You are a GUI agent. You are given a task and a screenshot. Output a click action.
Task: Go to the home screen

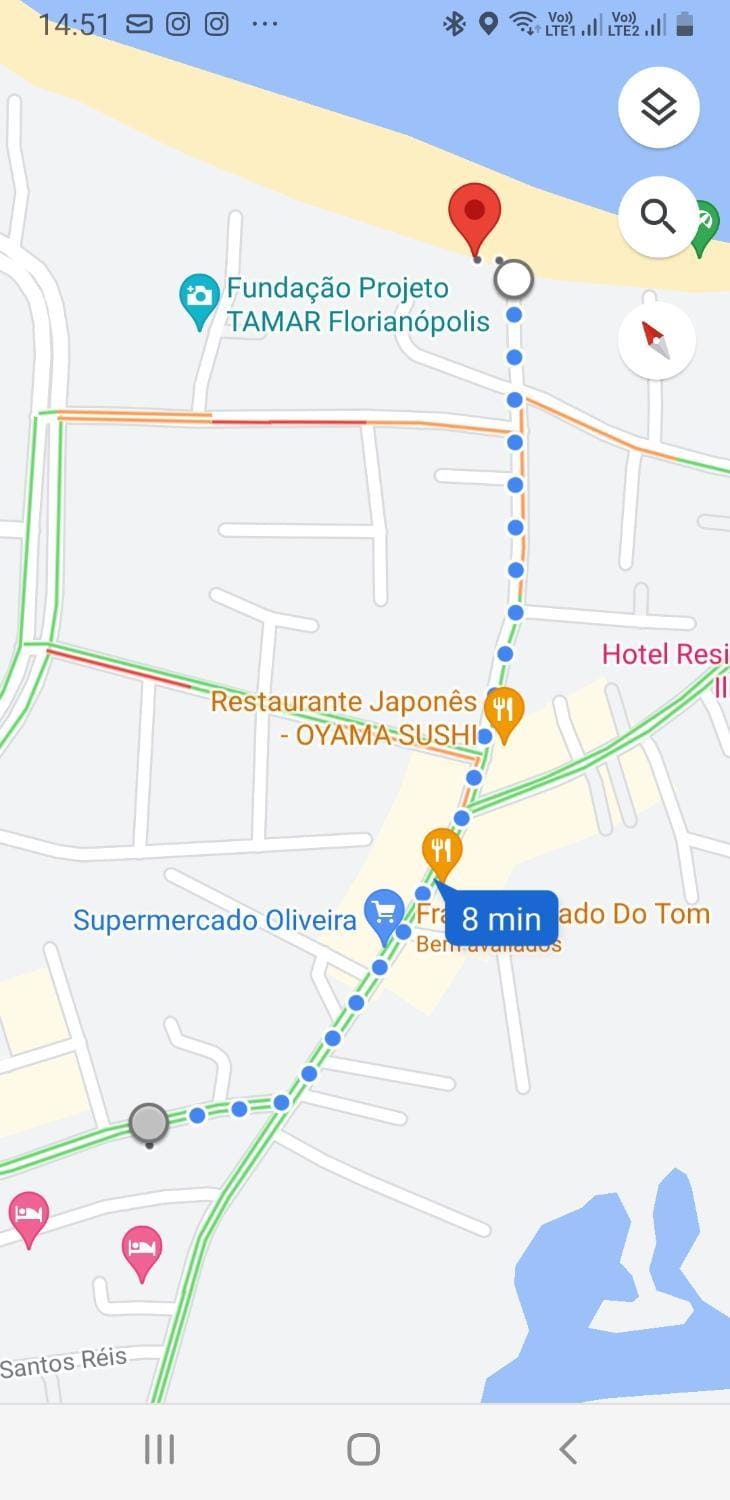click(363, 1449)
